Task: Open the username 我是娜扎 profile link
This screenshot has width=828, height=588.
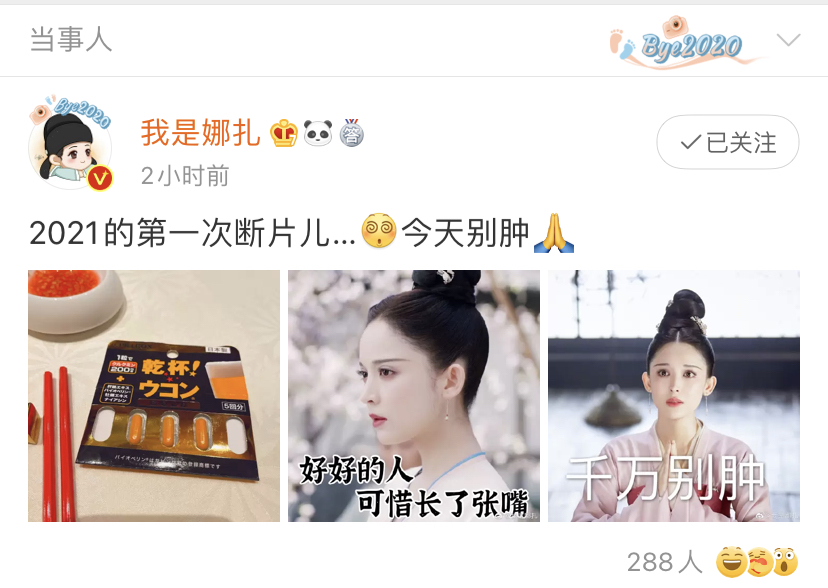Action: [200, 132]
